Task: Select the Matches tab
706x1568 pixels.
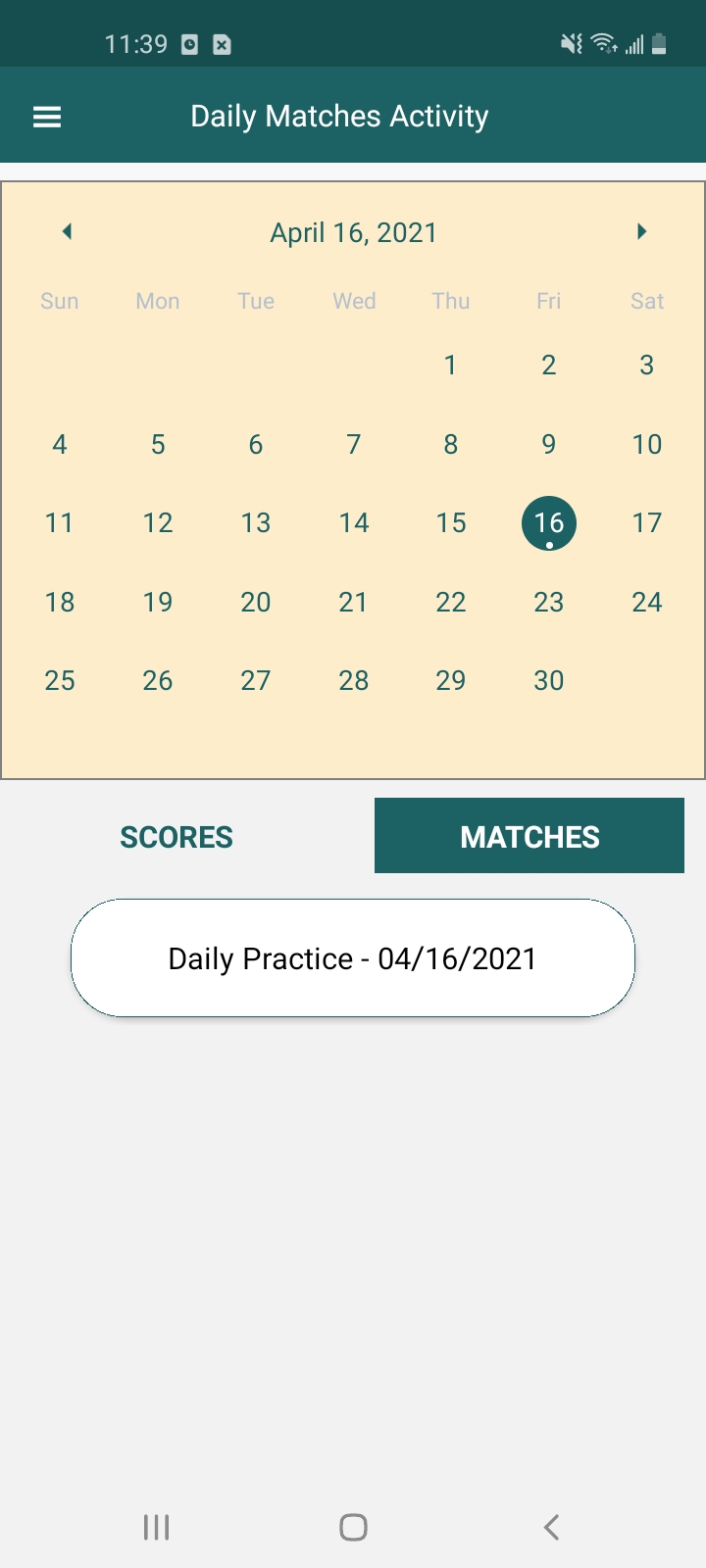Action: coord(529,837)
